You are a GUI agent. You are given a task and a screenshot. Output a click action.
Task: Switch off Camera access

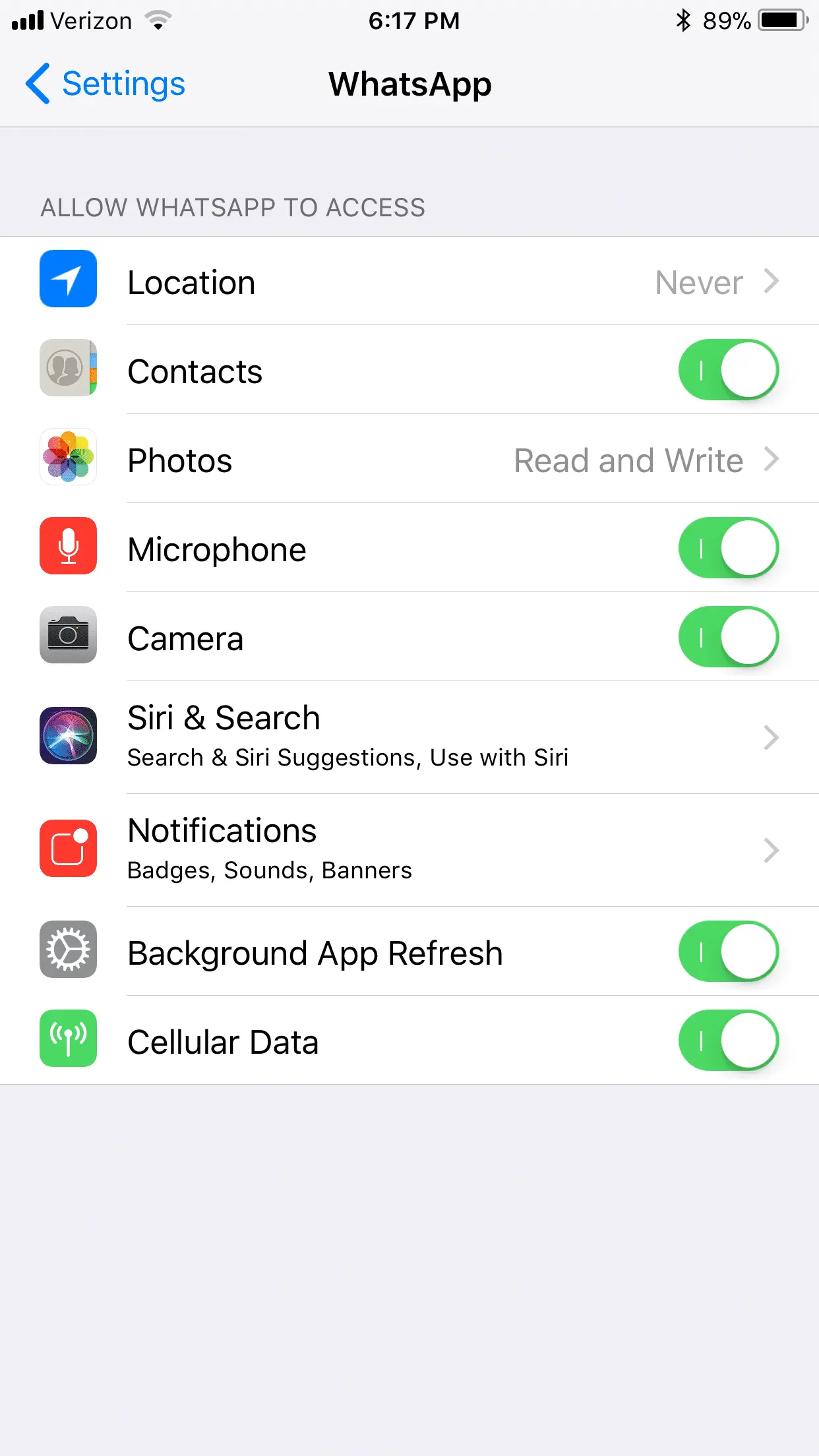(x=728, y=638)
